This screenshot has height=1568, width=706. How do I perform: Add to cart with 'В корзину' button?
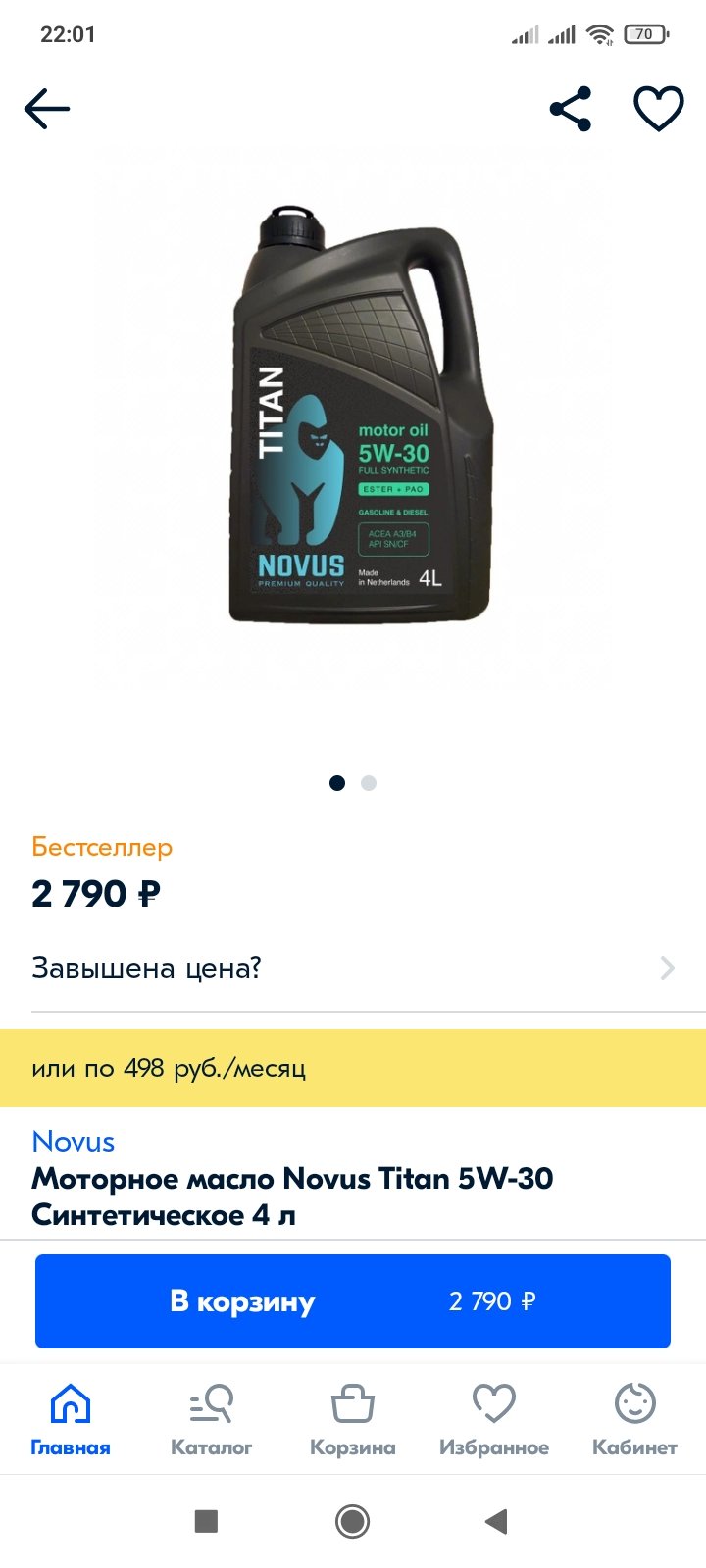click(x=353, y=1301)
